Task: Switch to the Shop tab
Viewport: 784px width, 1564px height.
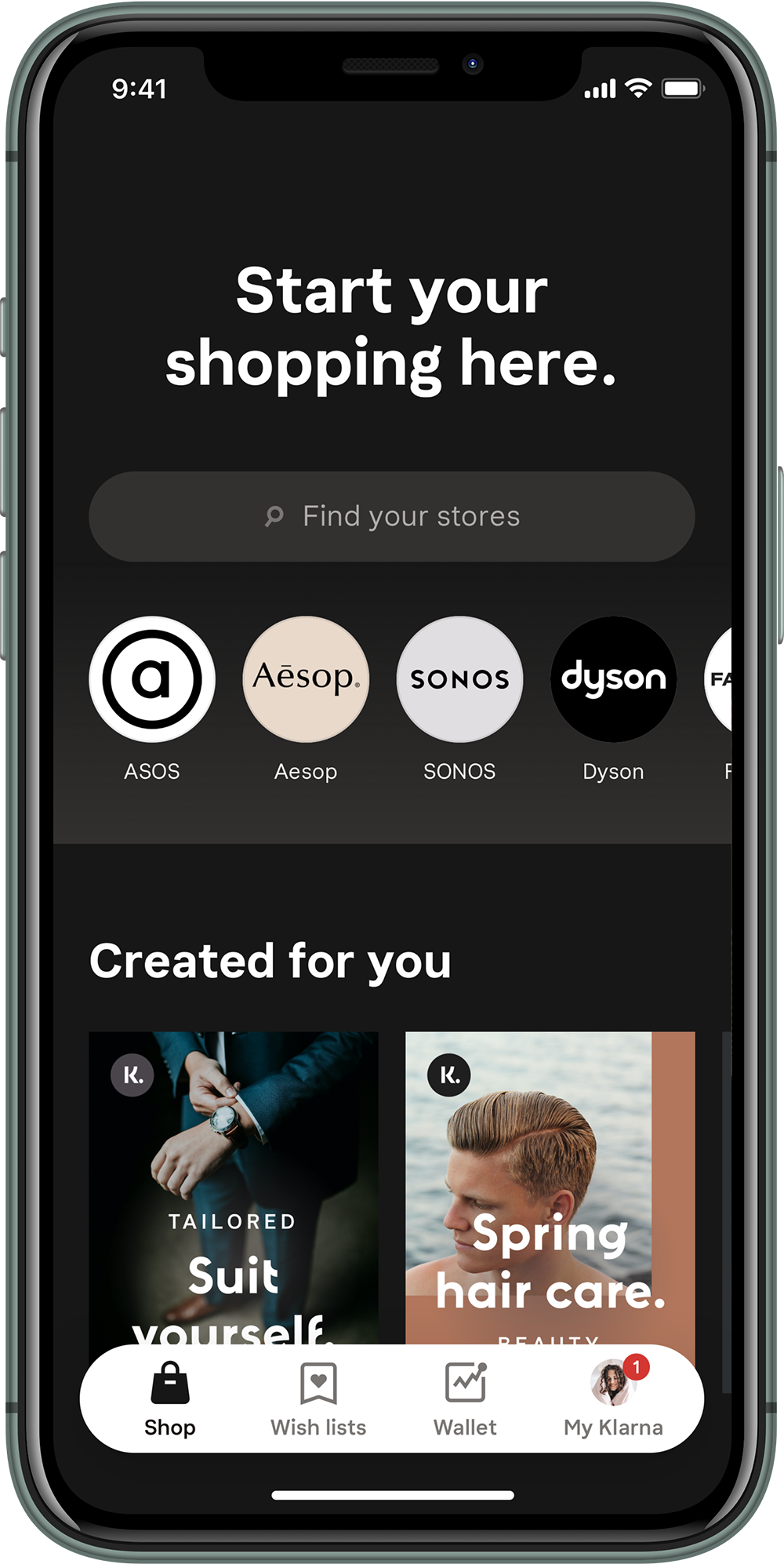Action: [x=169, y=1399]
